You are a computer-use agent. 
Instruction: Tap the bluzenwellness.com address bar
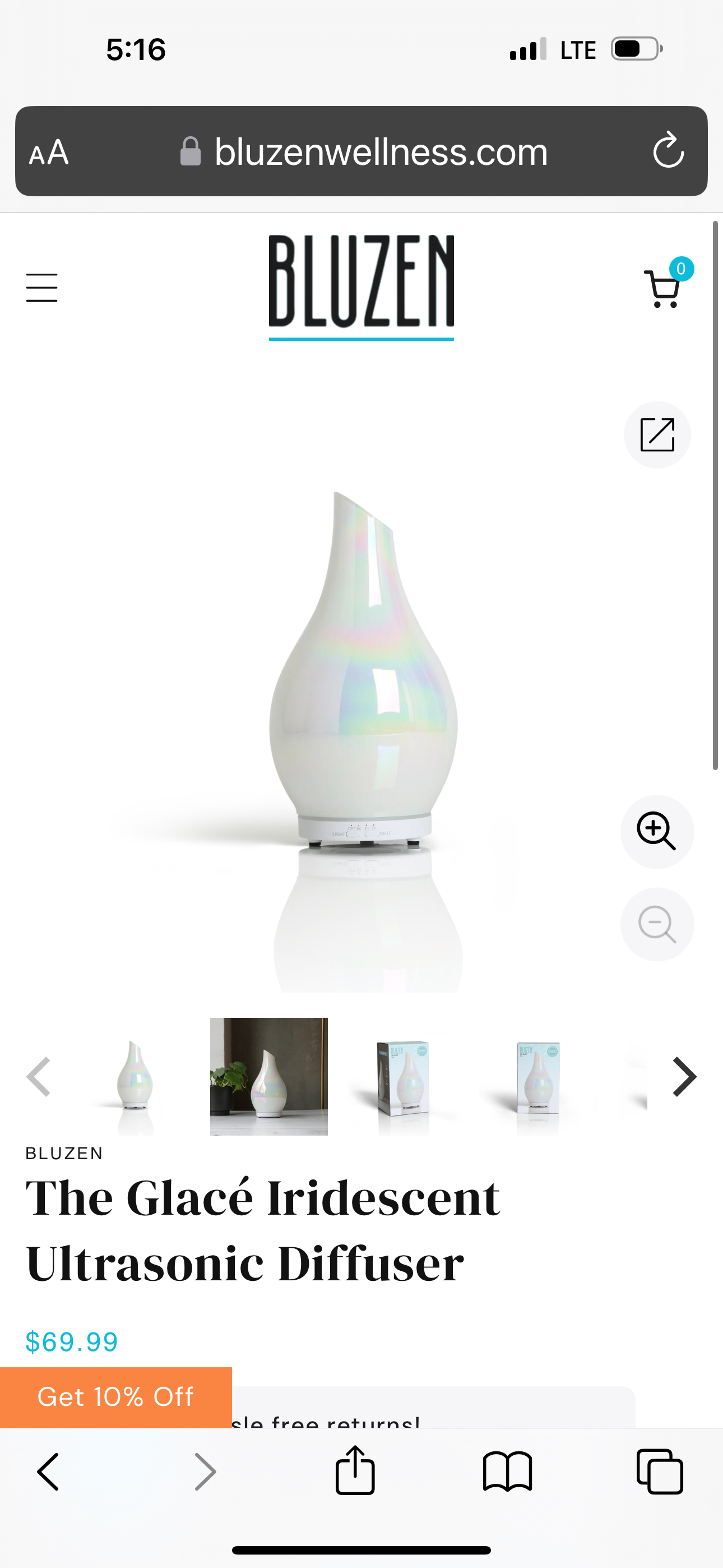click(365, 151)
